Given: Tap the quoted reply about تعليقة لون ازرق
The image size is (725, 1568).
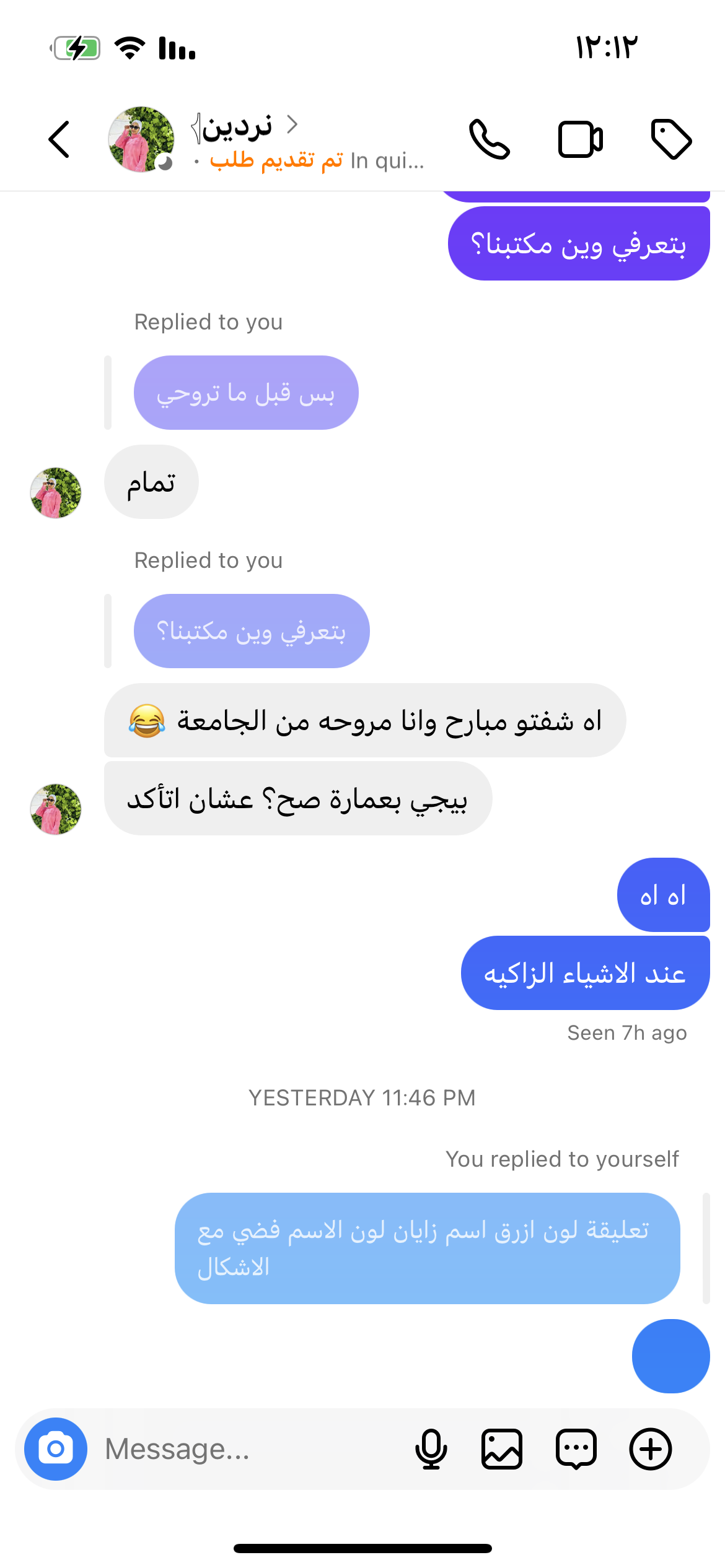Looking at the screenshot, I should pos(427,1248).
